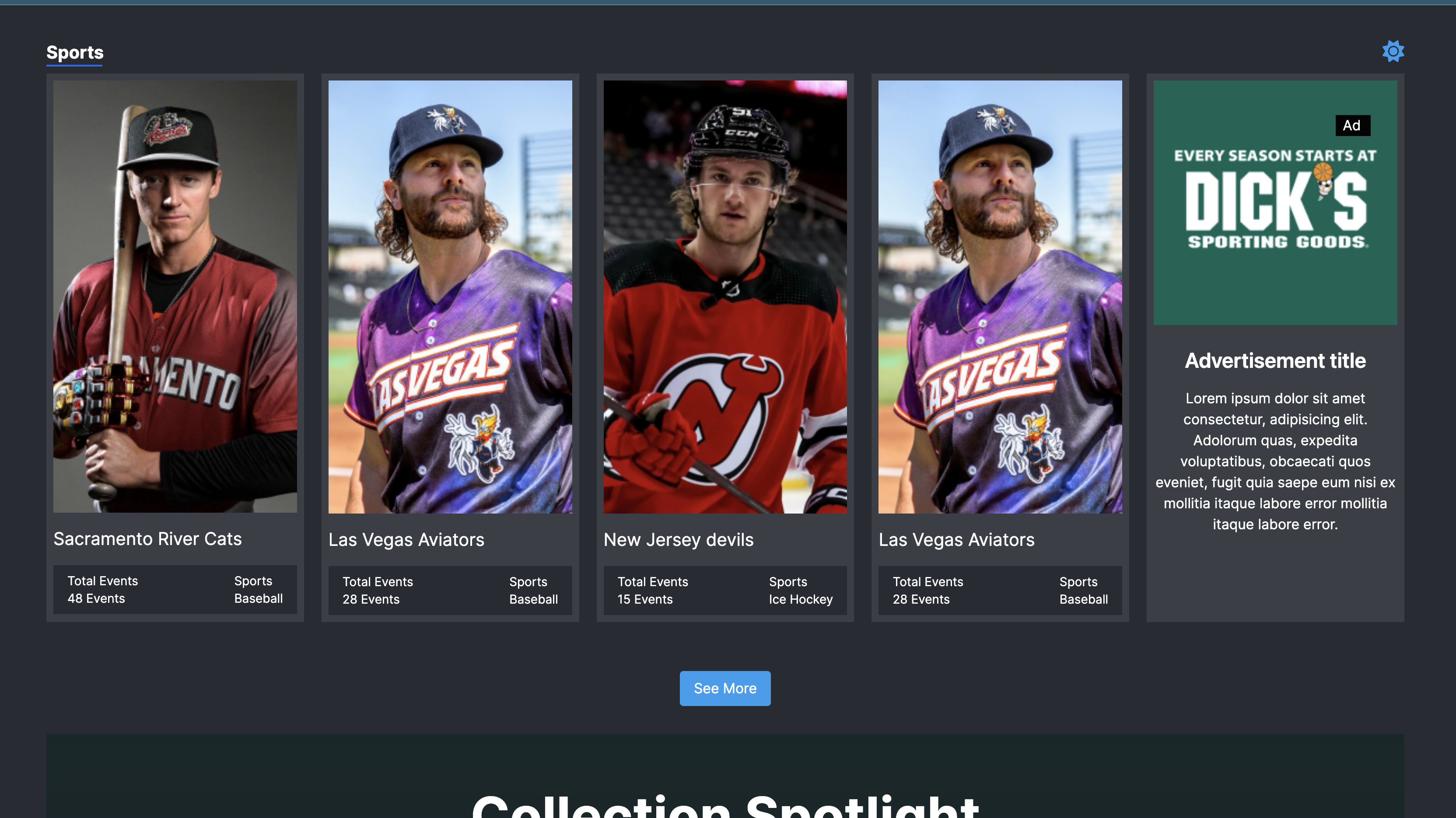Image resolution: width=1456 pixels, height=818 pixels.
Task: Select the Sports heading tab
Action: (75, 52)
